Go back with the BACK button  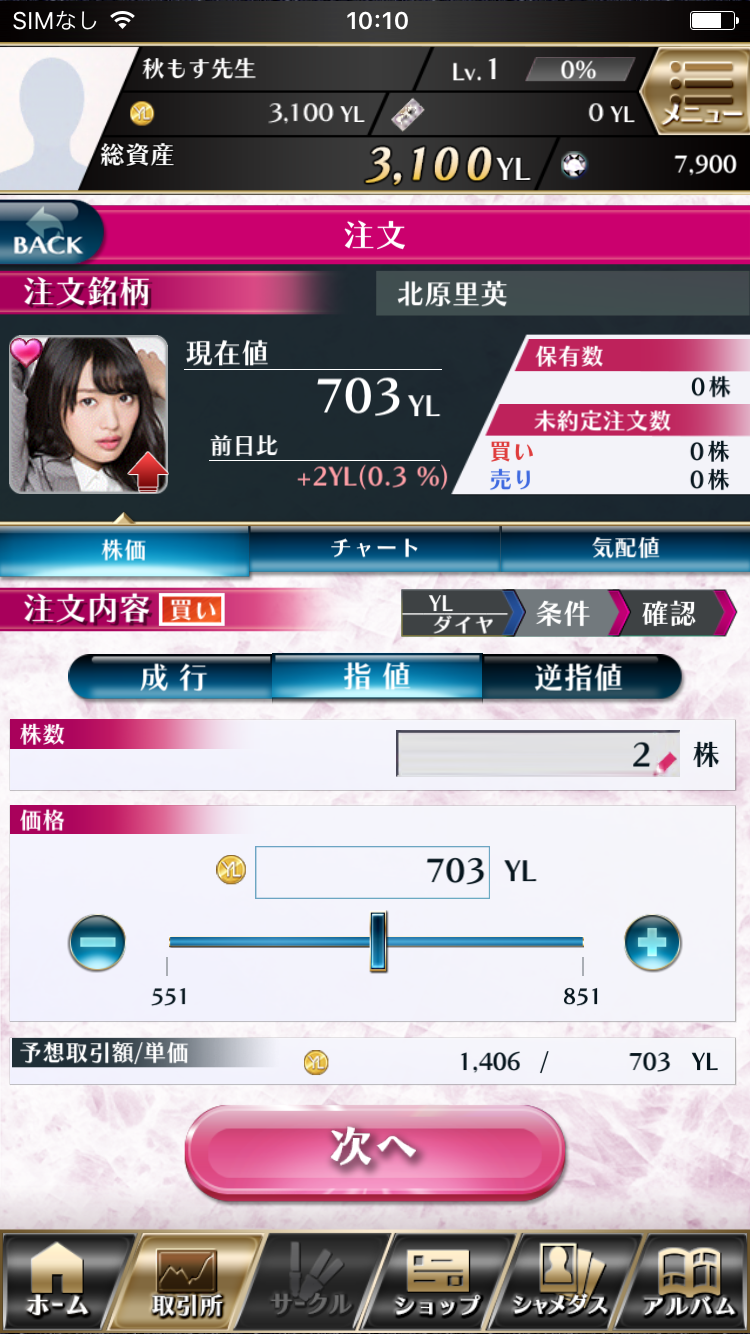pyautogui.click(x=50, y=234)
